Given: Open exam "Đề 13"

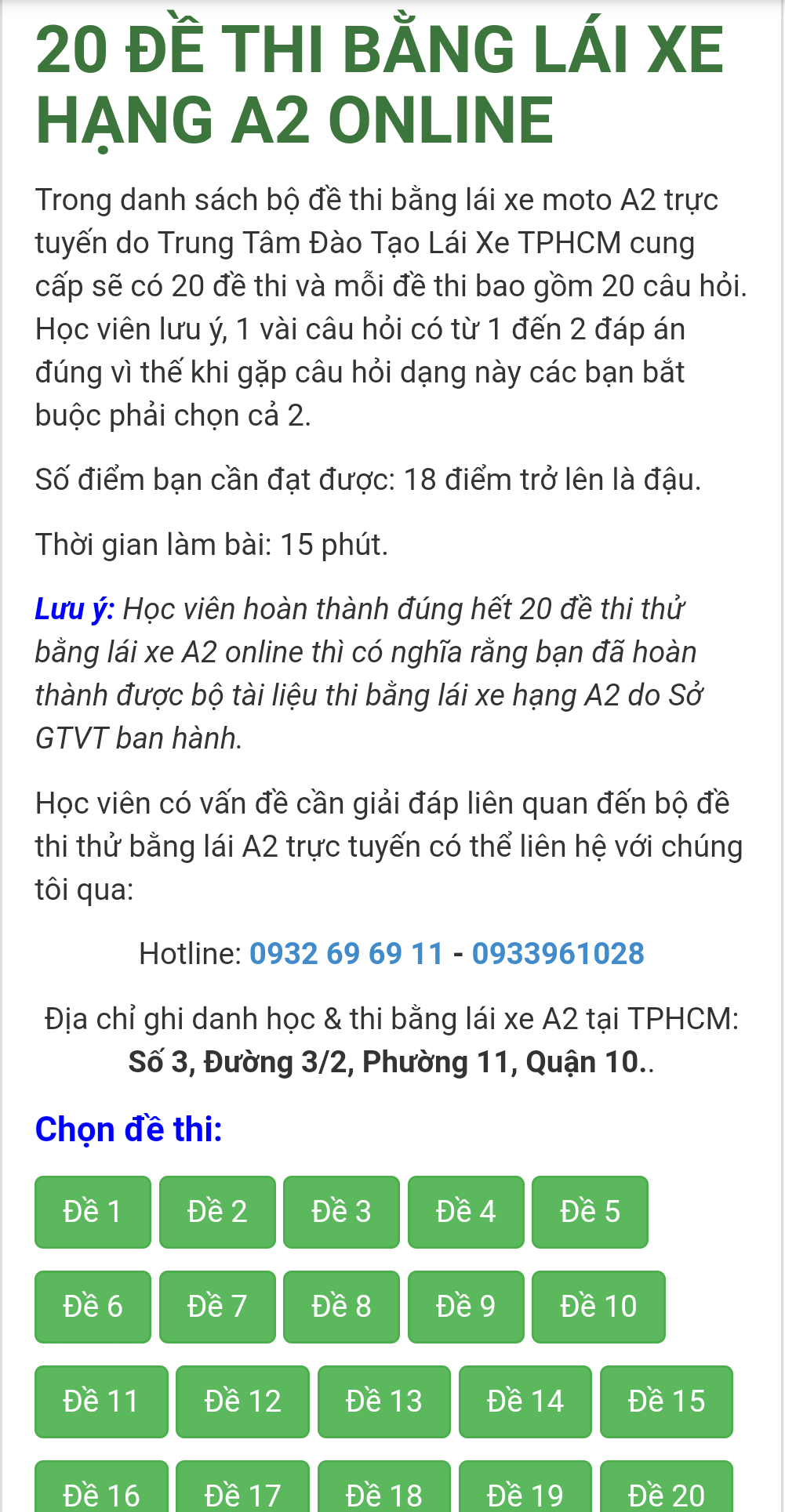Looking at the screenshot, I should click(x=383, y=1401).
